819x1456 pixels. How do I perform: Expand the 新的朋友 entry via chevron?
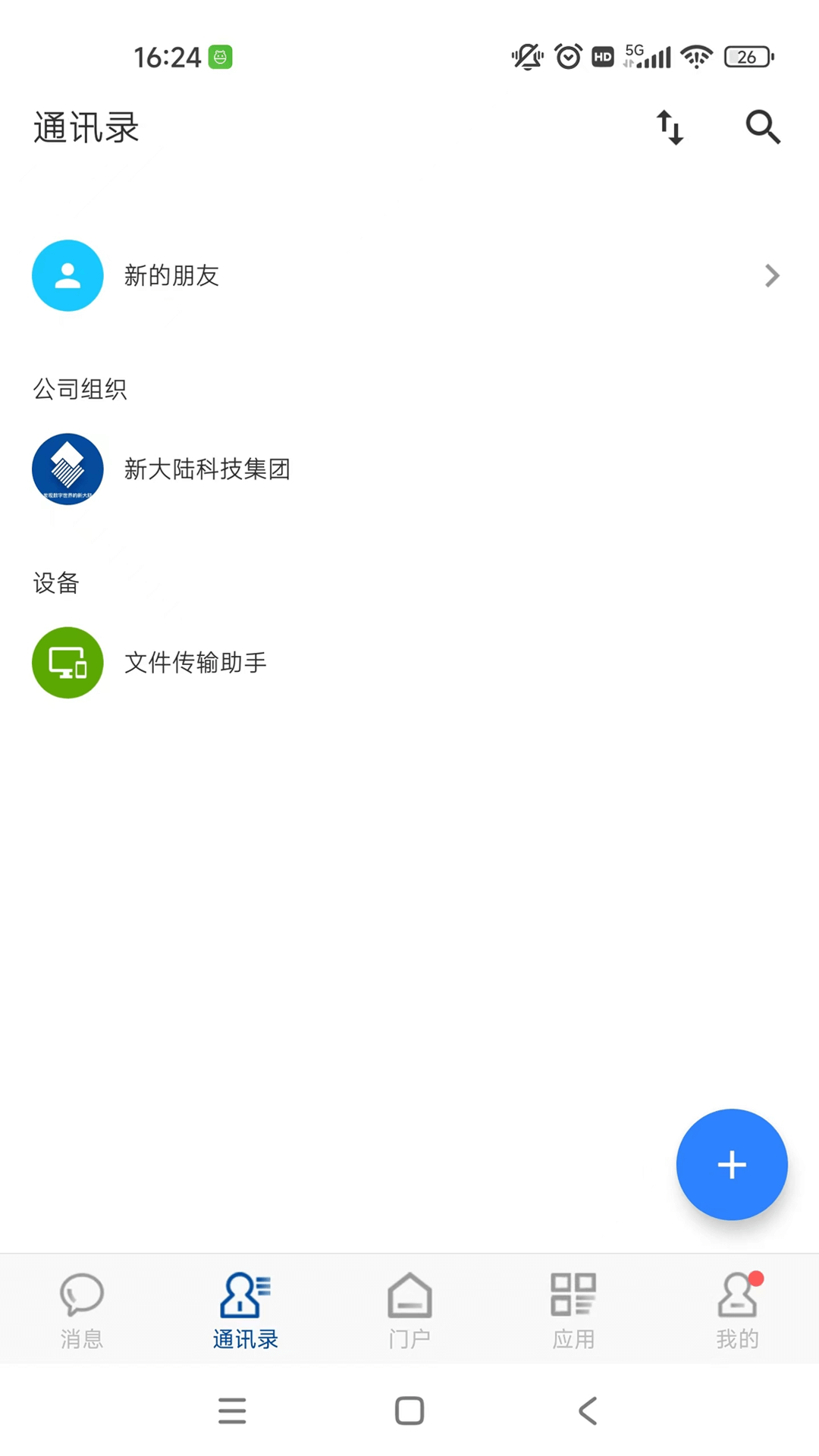[x=772, y=275]
